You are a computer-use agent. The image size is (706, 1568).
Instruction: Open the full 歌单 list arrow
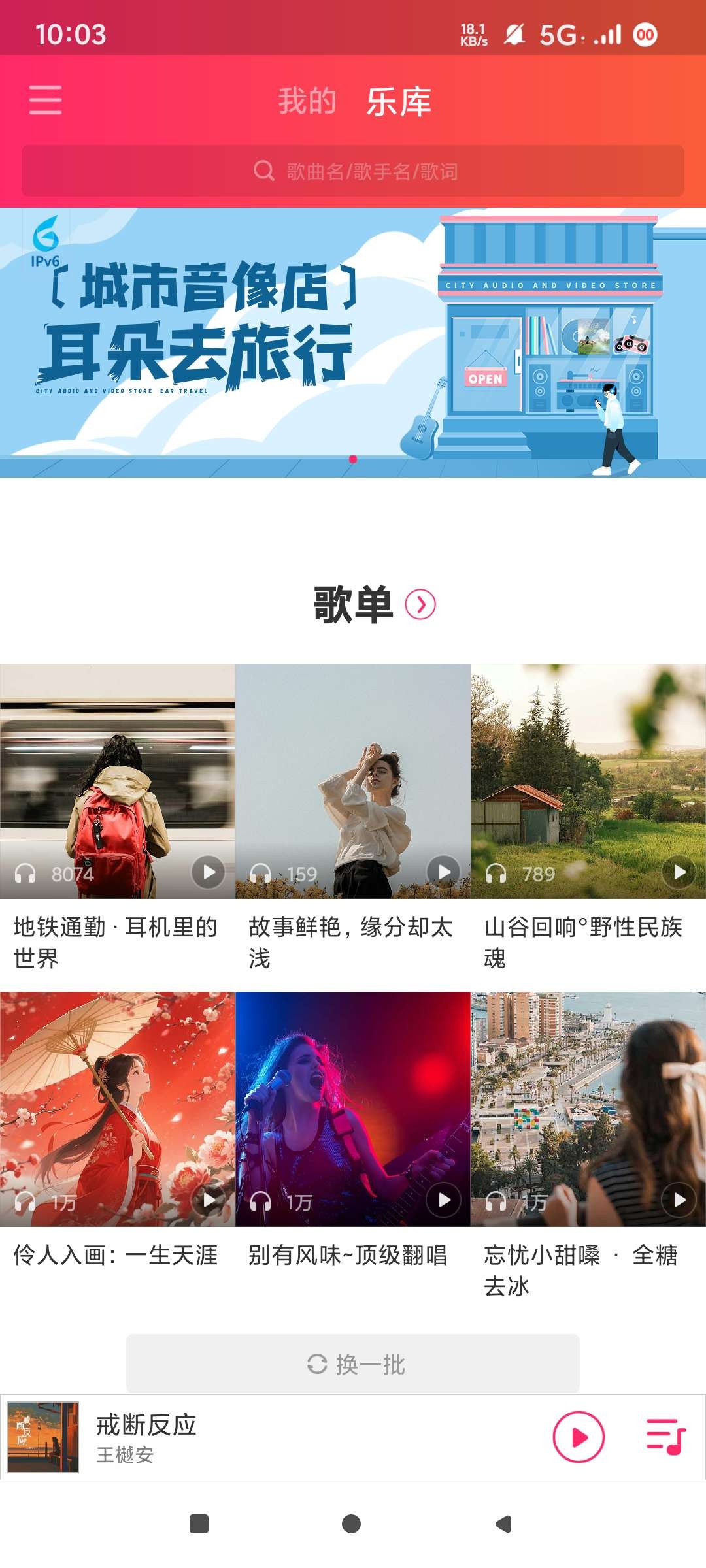coord(420,604)
